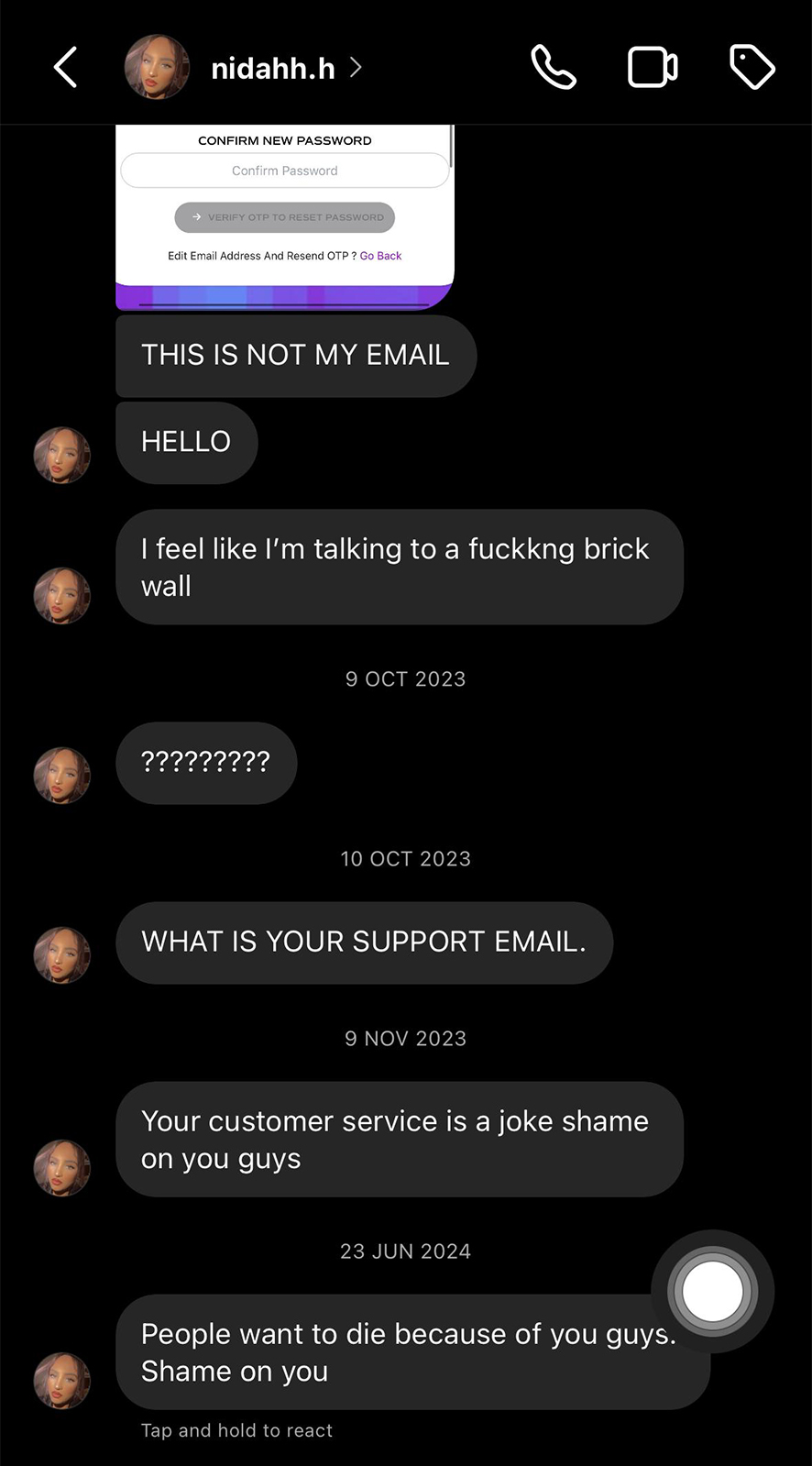
Task: Start a video call with nidahh.h
Action: (x=653, y=68)
